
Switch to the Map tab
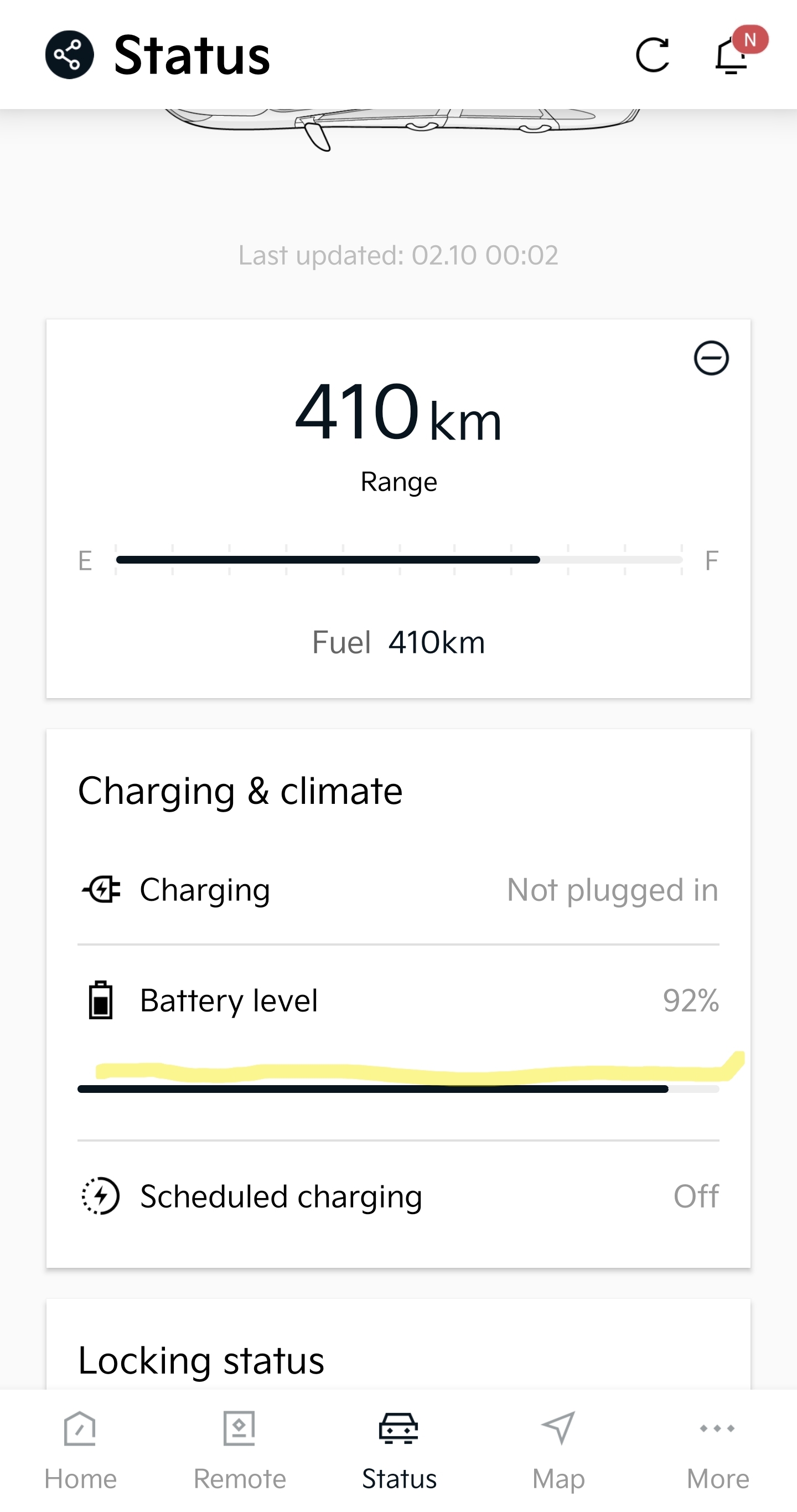click(558, 1450)
